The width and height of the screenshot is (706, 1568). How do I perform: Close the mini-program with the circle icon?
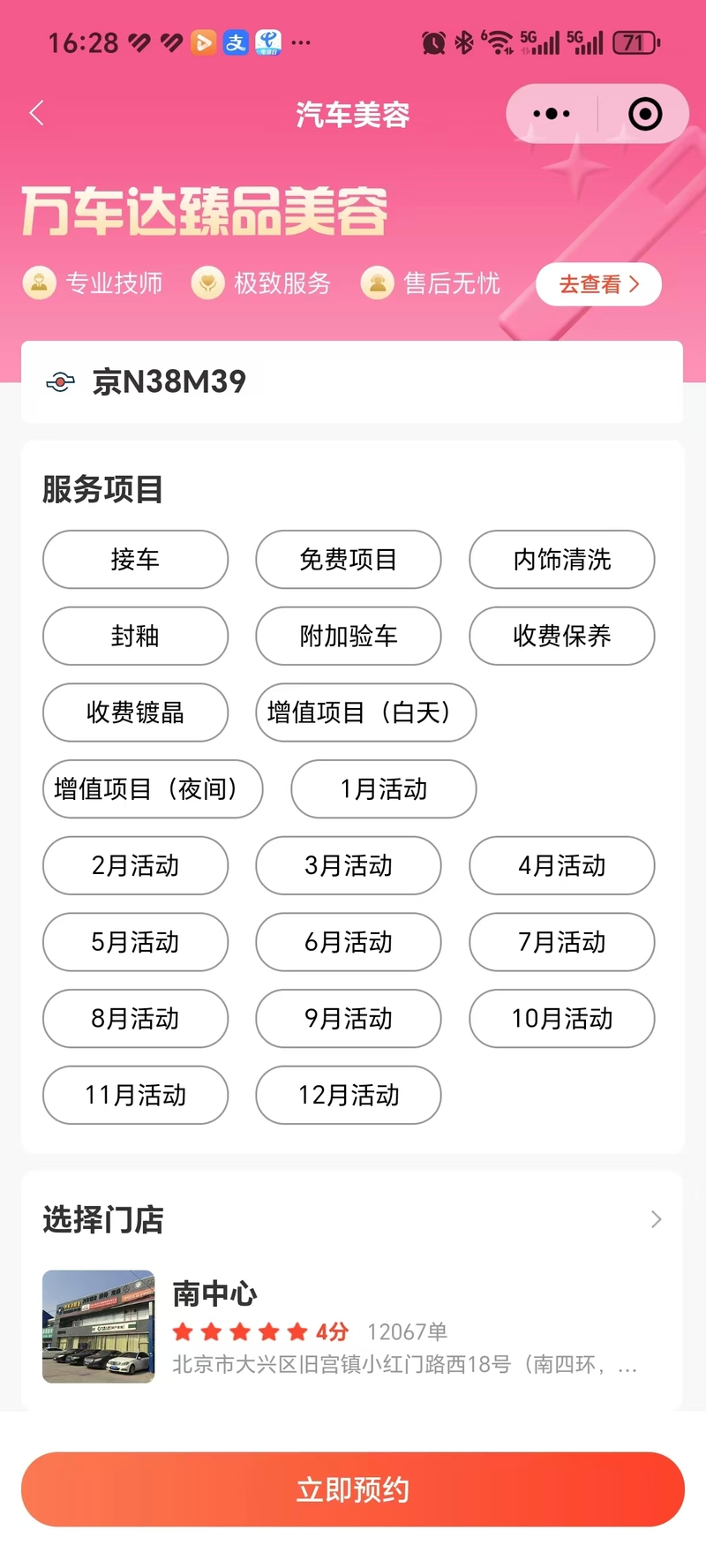tap(645, 114)
